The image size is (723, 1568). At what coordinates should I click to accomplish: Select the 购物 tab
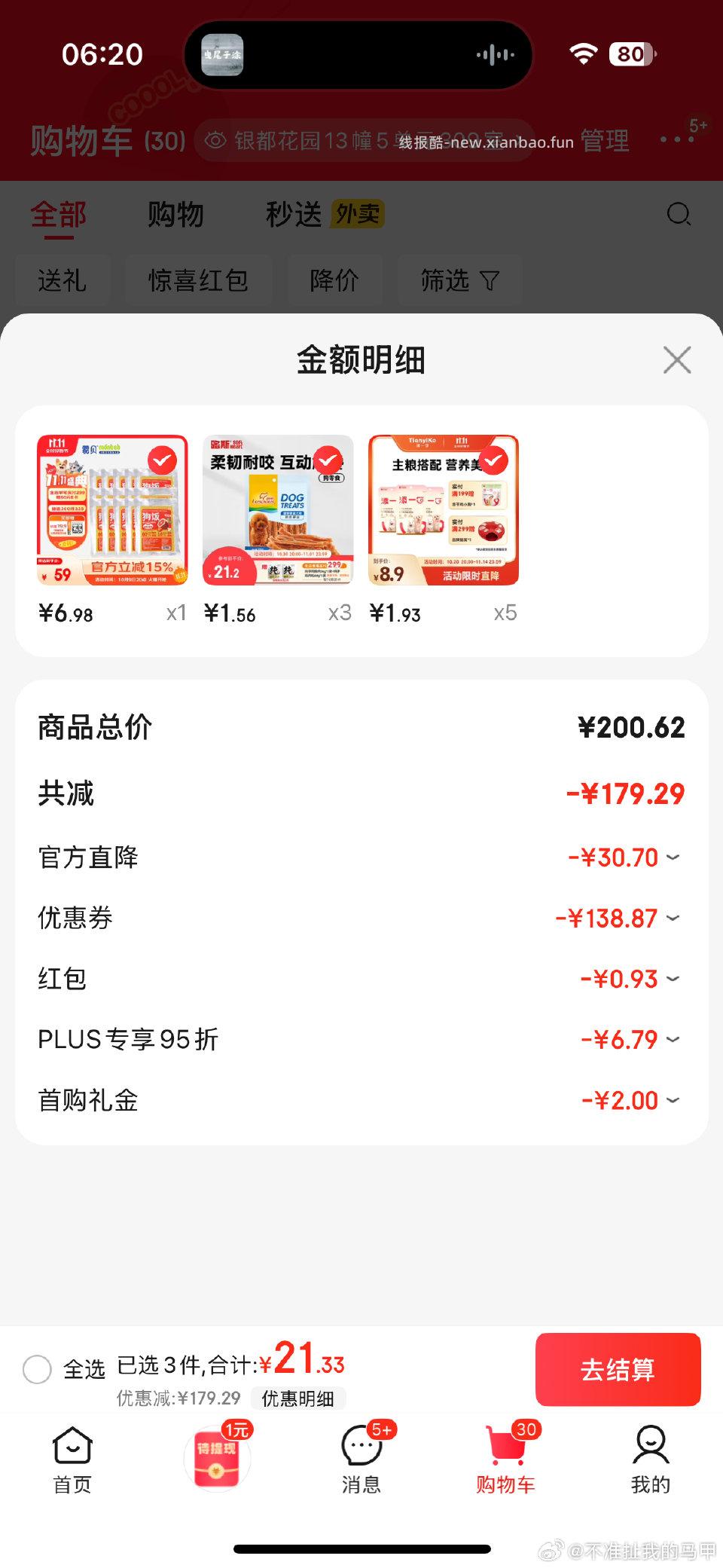pos(176,214)
